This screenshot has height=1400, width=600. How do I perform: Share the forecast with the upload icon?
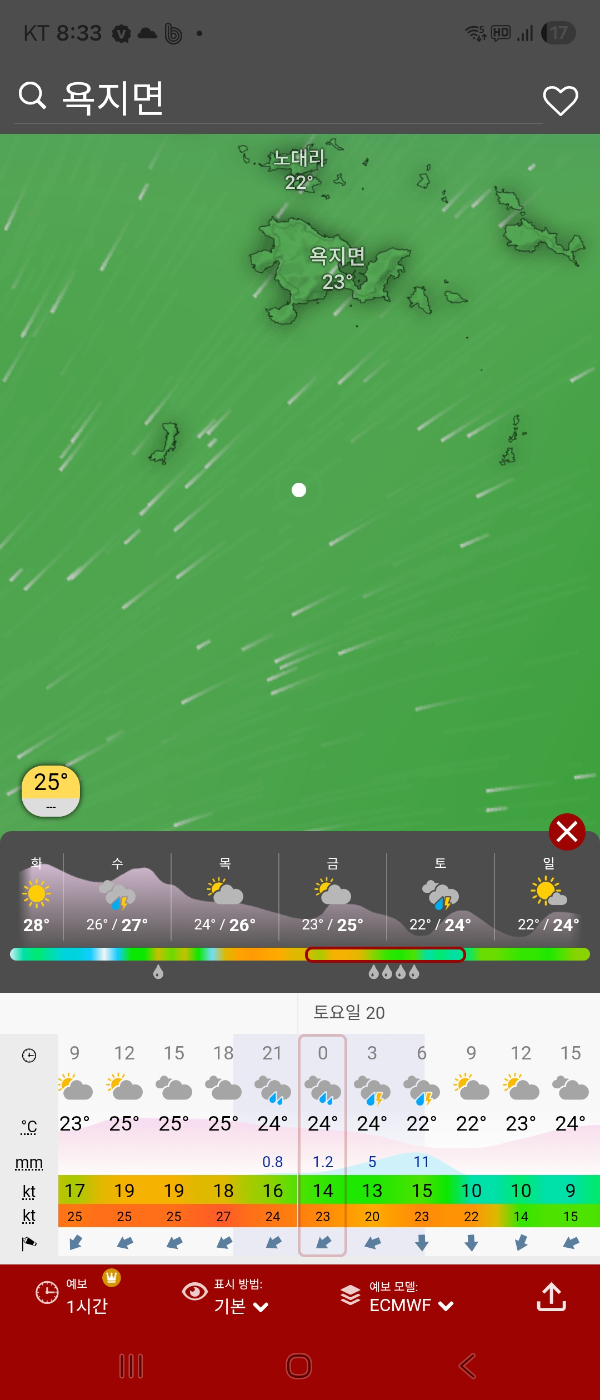tap(551, 1296)
